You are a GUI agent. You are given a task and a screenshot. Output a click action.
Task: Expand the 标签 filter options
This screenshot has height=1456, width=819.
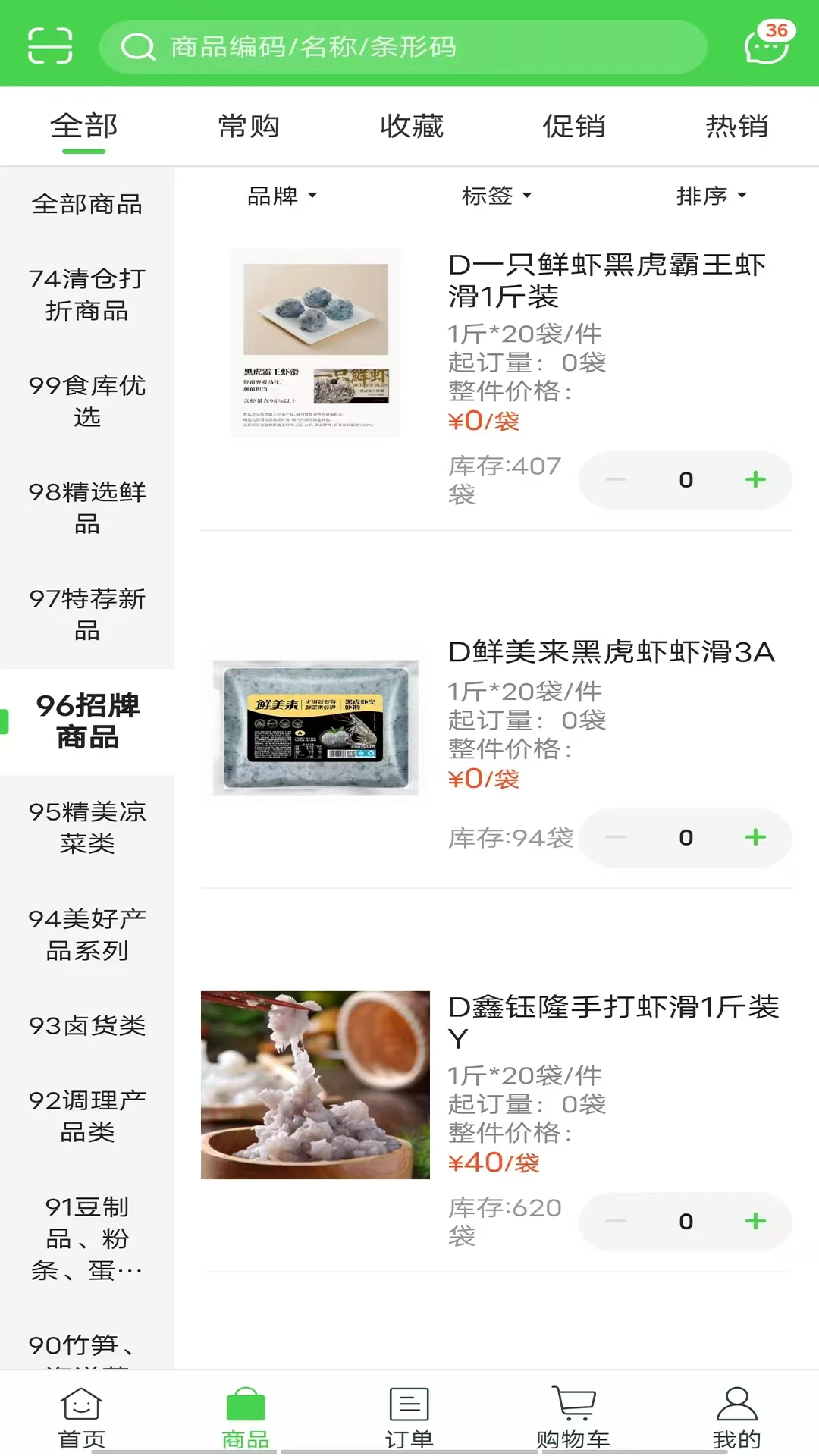[497, 196]
